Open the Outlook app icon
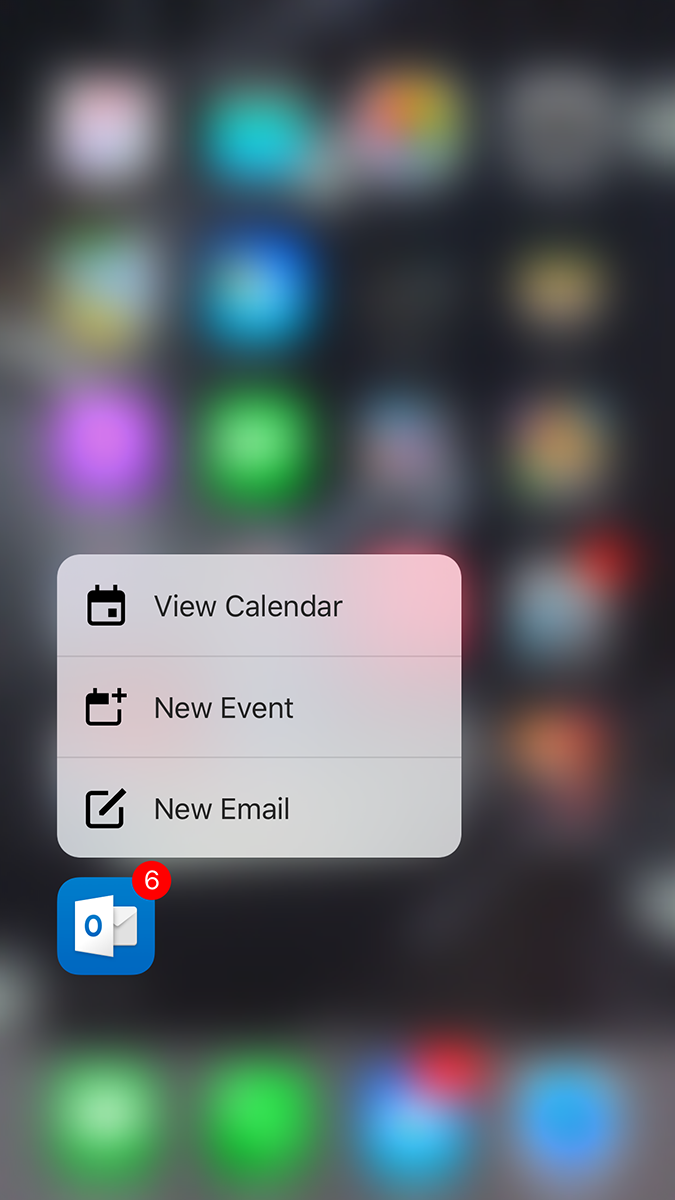 (106, 926)
